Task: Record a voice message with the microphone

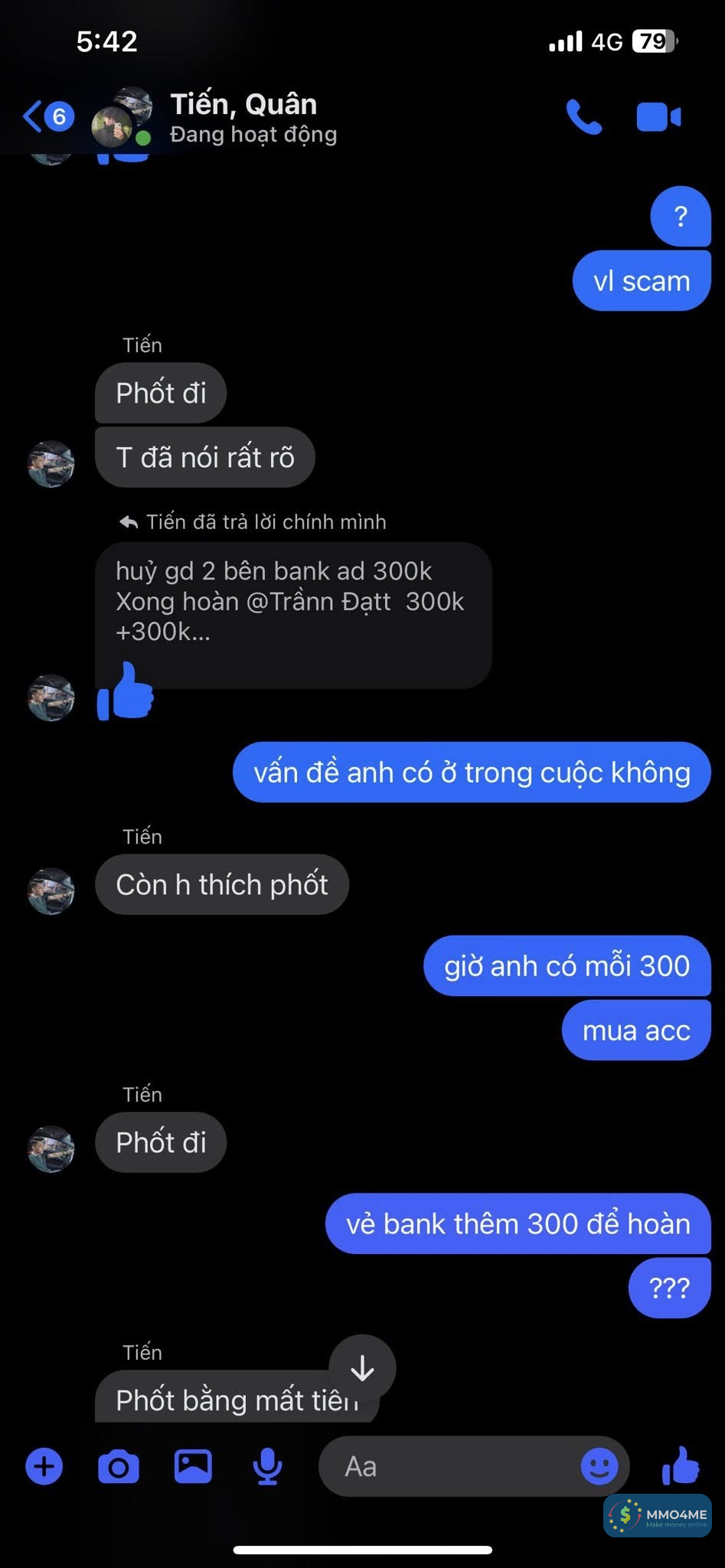Action: tap(267, 1466)
